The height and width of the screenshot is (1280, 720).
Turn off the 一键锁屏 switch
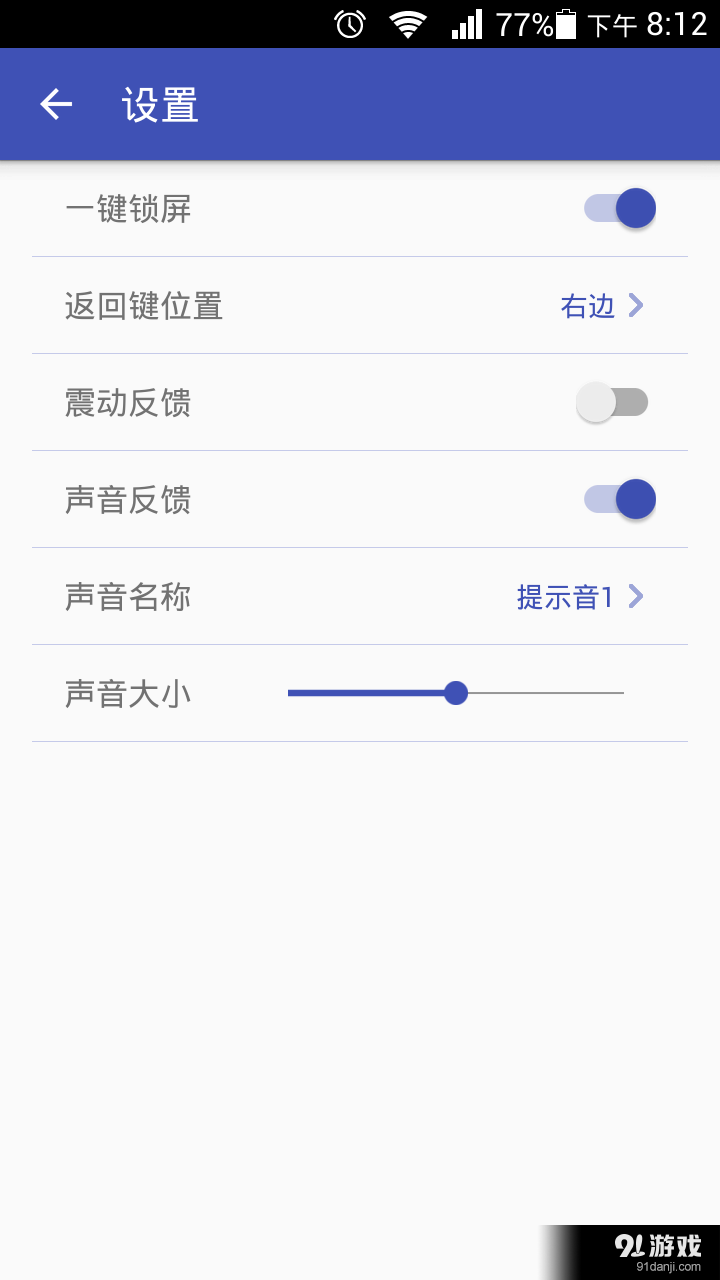[620, 209]
